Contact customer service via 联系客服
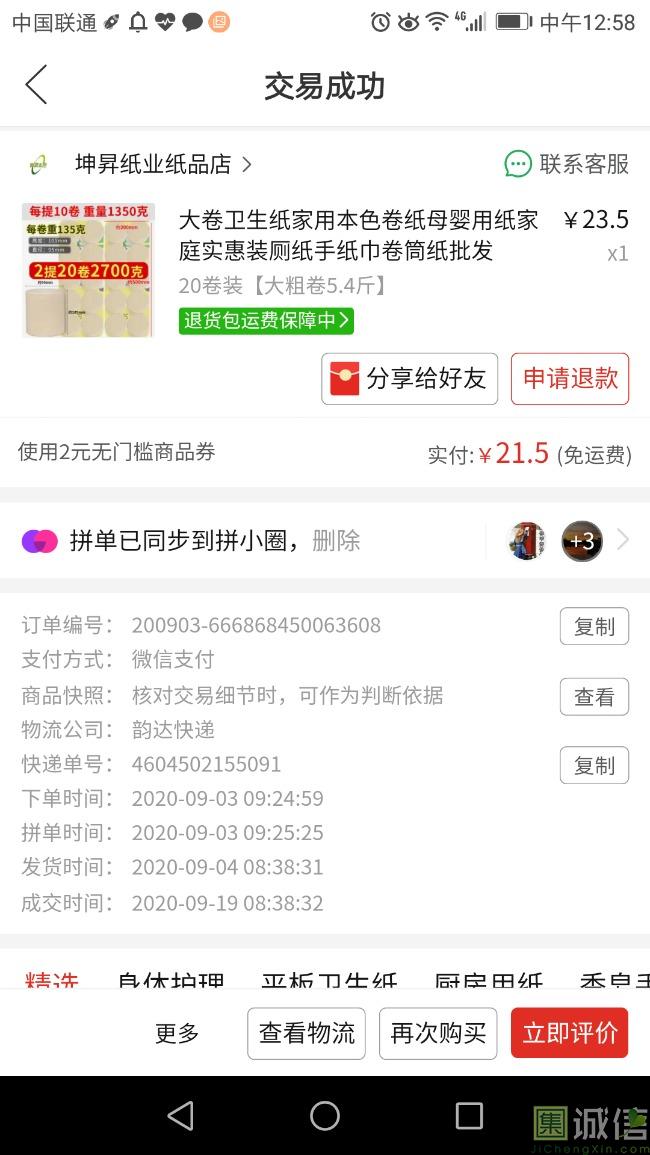 click(567, 164)
